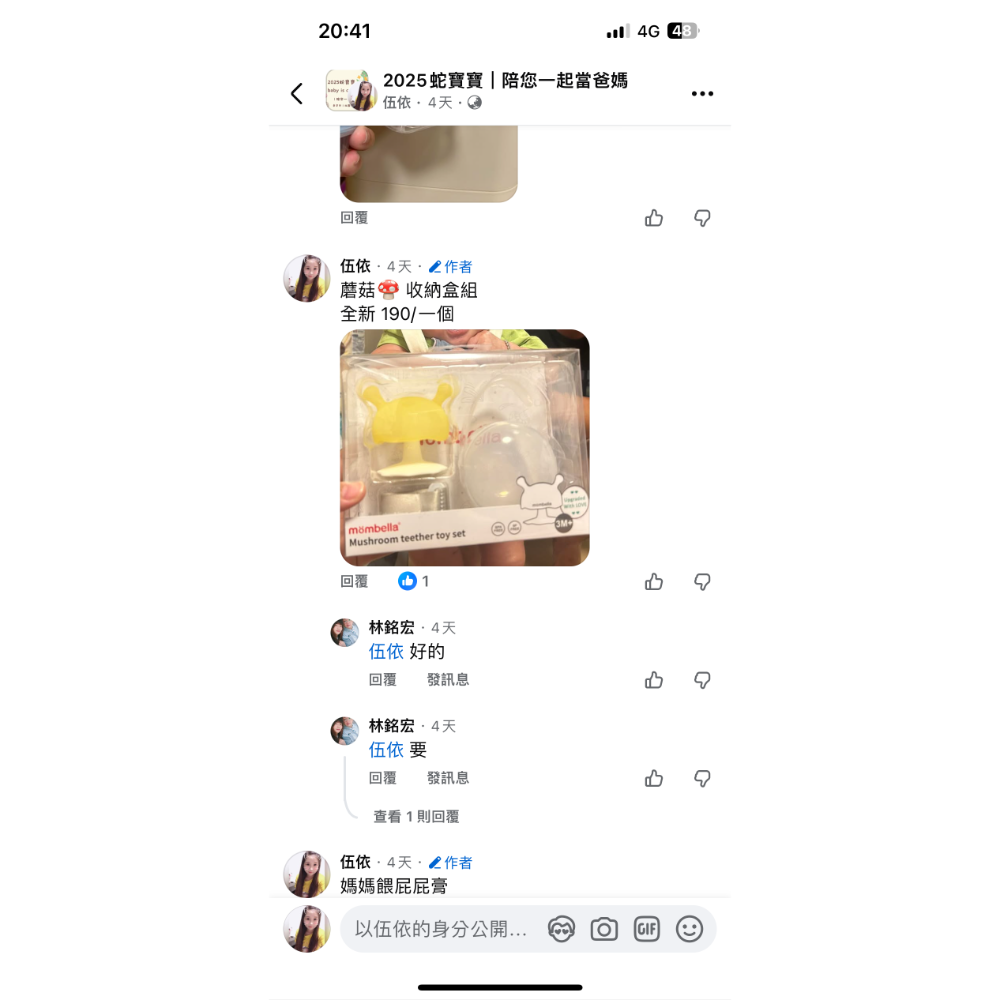Dislike 林銘宏's comment saying 要
Screen dimensions: 1000x1000
pos(703,778)
